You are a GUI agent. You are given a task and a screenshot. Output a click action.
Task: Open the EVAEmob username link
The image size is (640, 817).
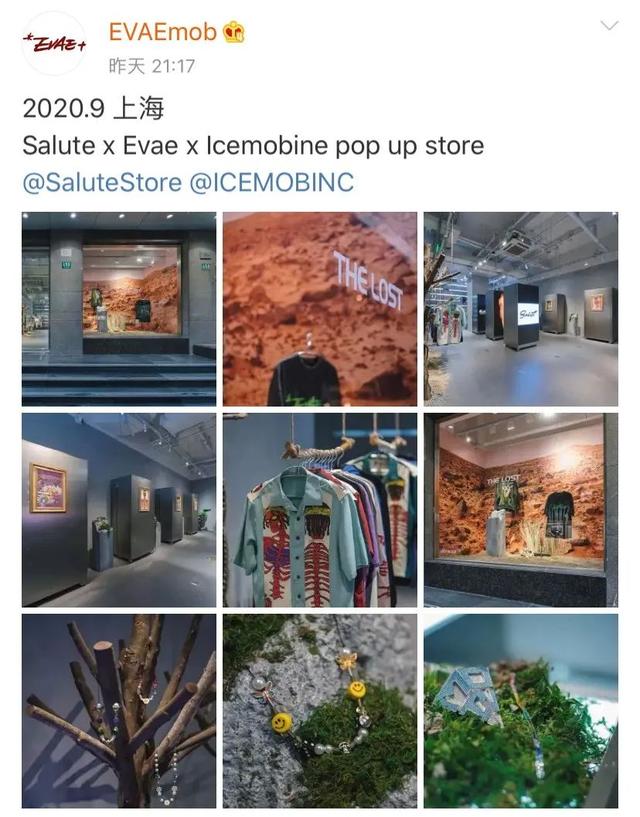point(161,32)
